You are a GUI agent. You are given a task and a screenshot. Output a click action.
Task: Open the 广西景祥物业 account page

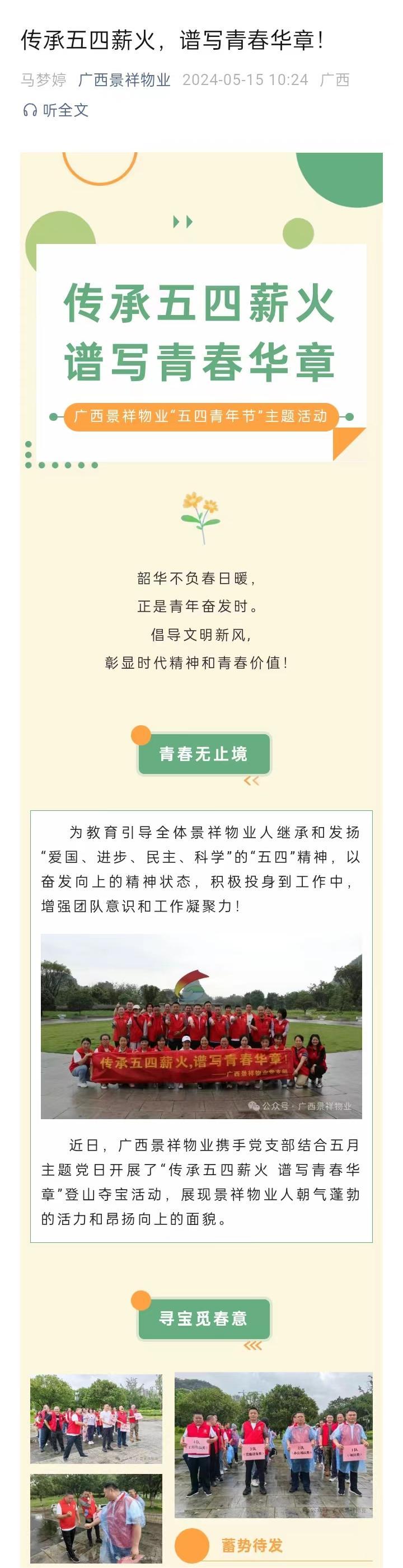pyautogui.click(x=124, y=79)
